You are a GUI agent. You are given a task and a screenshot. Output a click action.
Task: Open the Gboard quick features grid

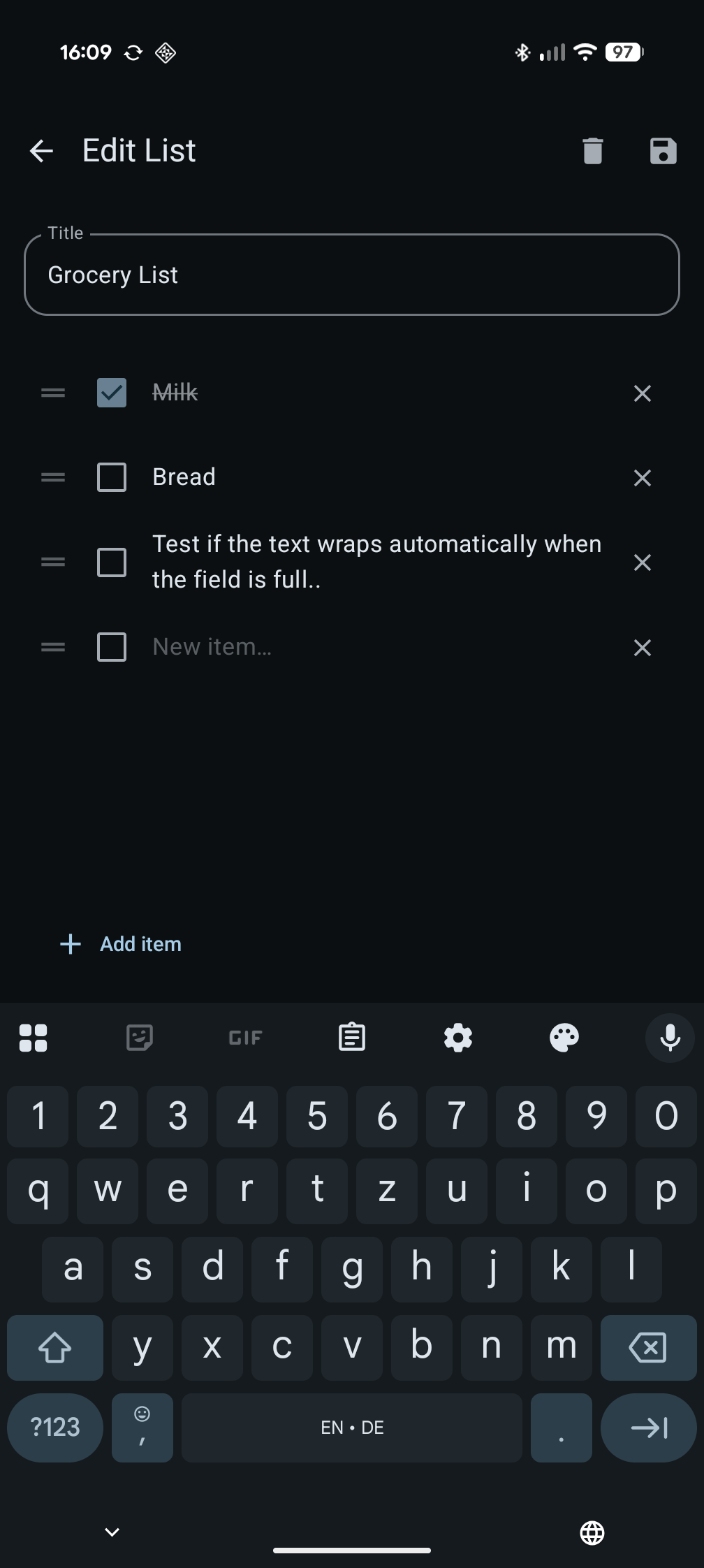click(34, 1038)
